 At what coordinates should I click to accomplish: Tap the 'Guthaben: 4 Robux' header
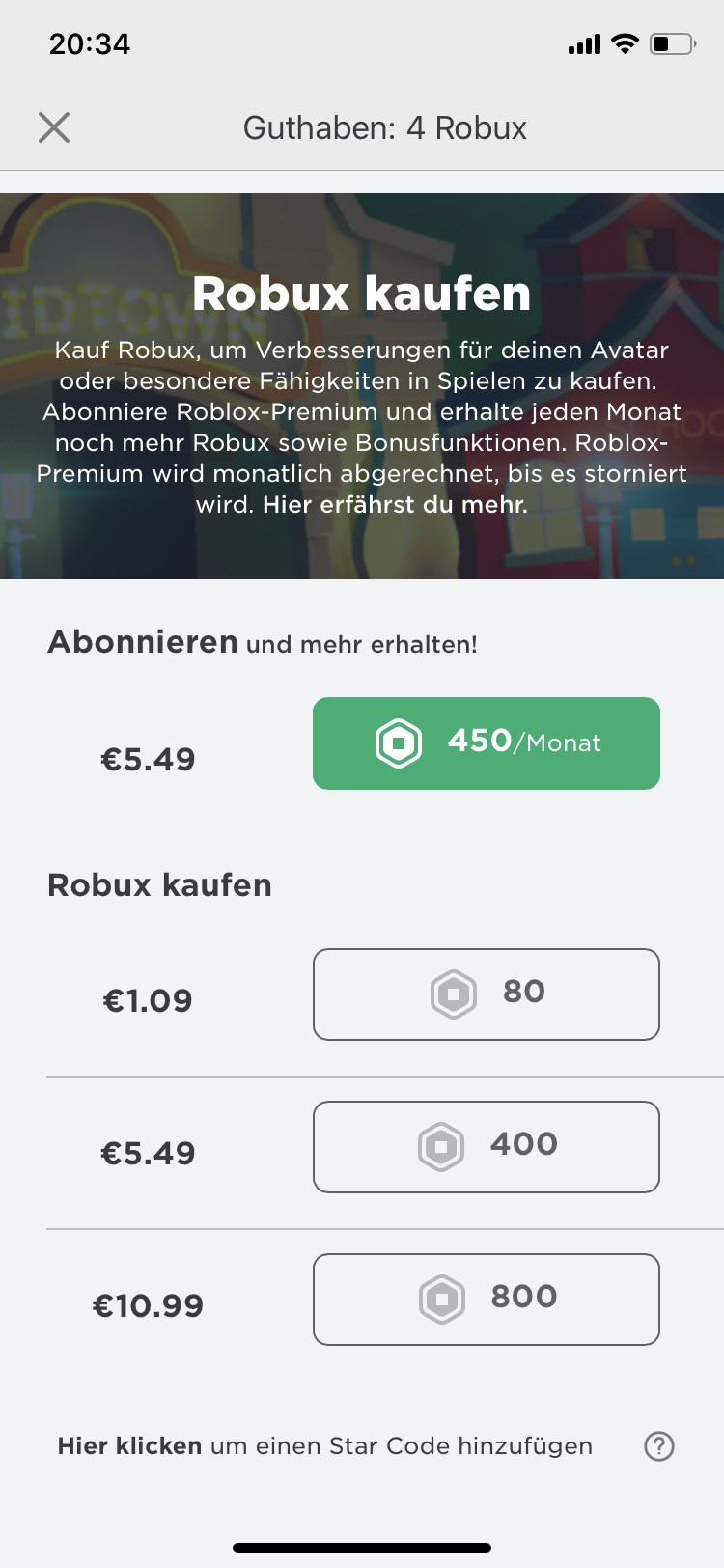385,126
